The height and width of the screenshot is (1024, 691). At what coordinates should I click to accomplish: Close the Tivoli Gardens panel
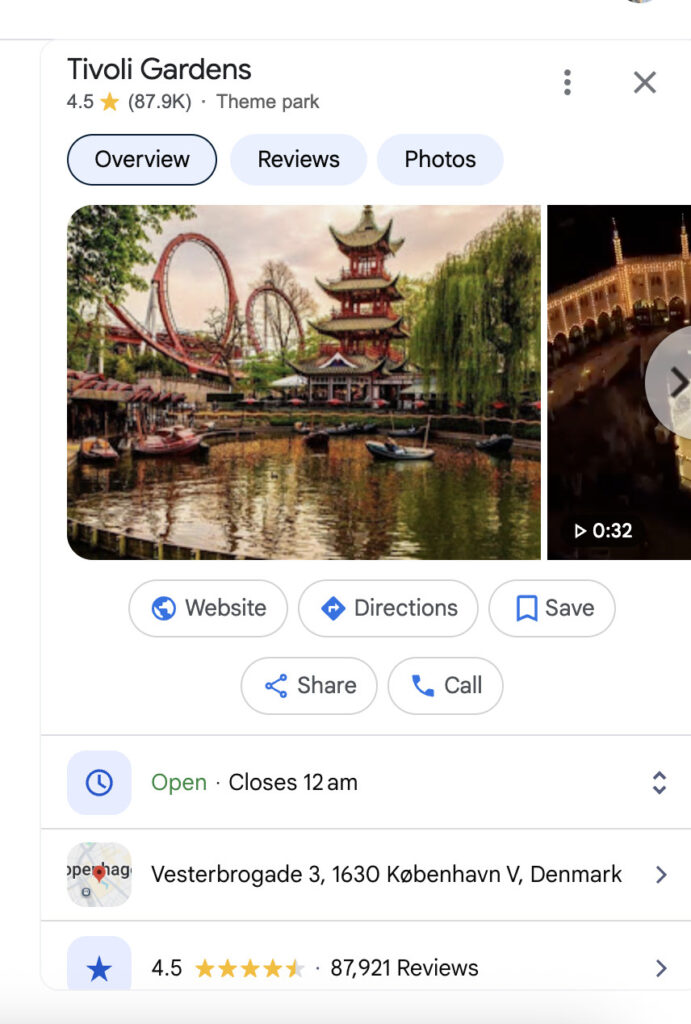645,83
